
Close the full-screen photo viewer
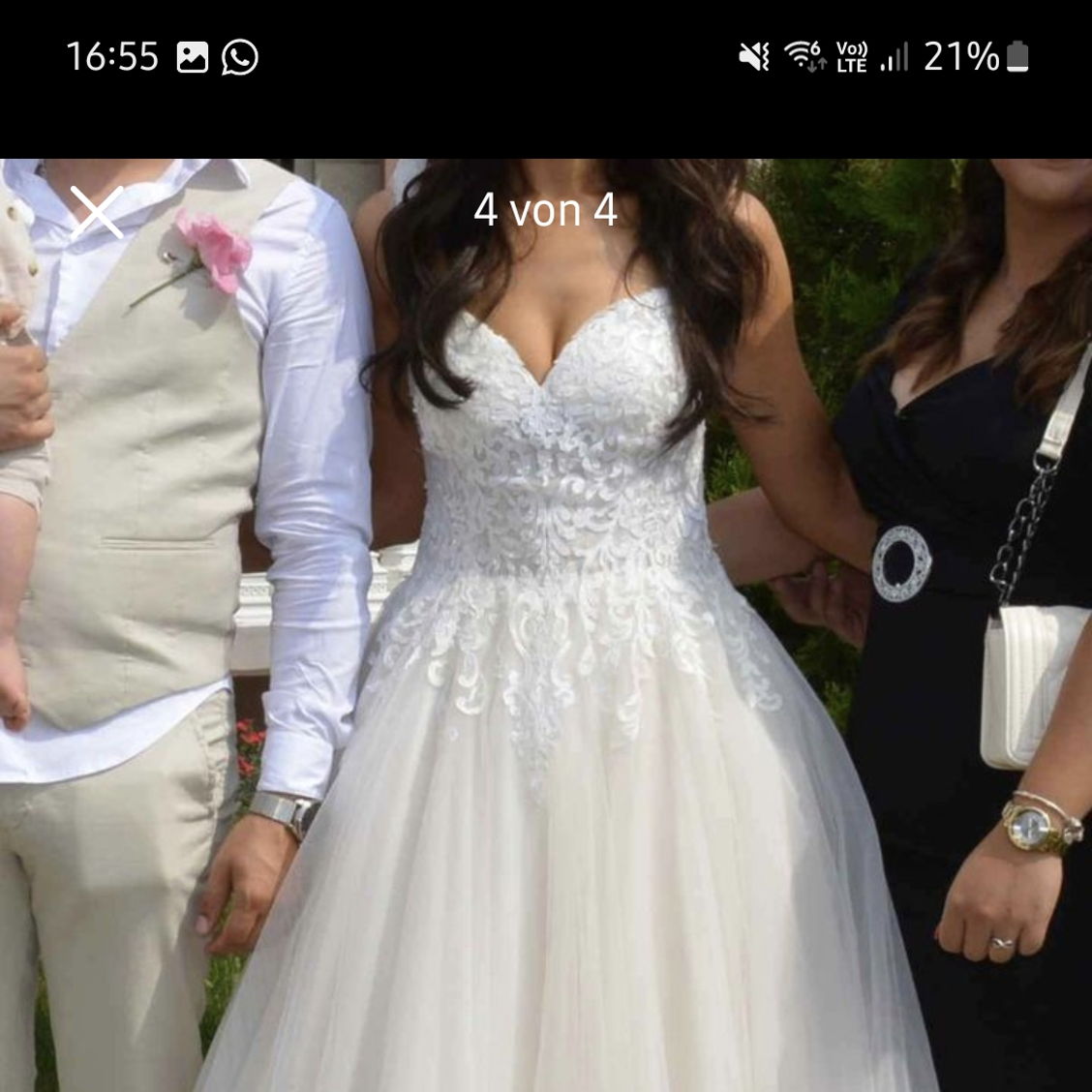(x=97, y=212)
